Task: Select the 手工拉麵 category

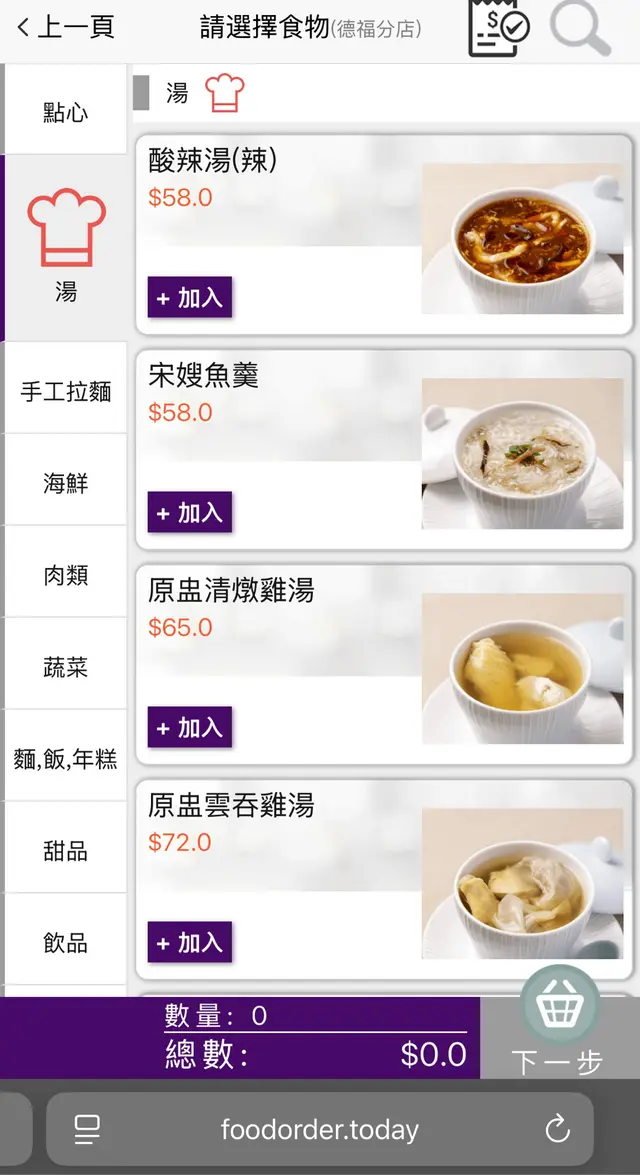Action: tap(66, 391)
